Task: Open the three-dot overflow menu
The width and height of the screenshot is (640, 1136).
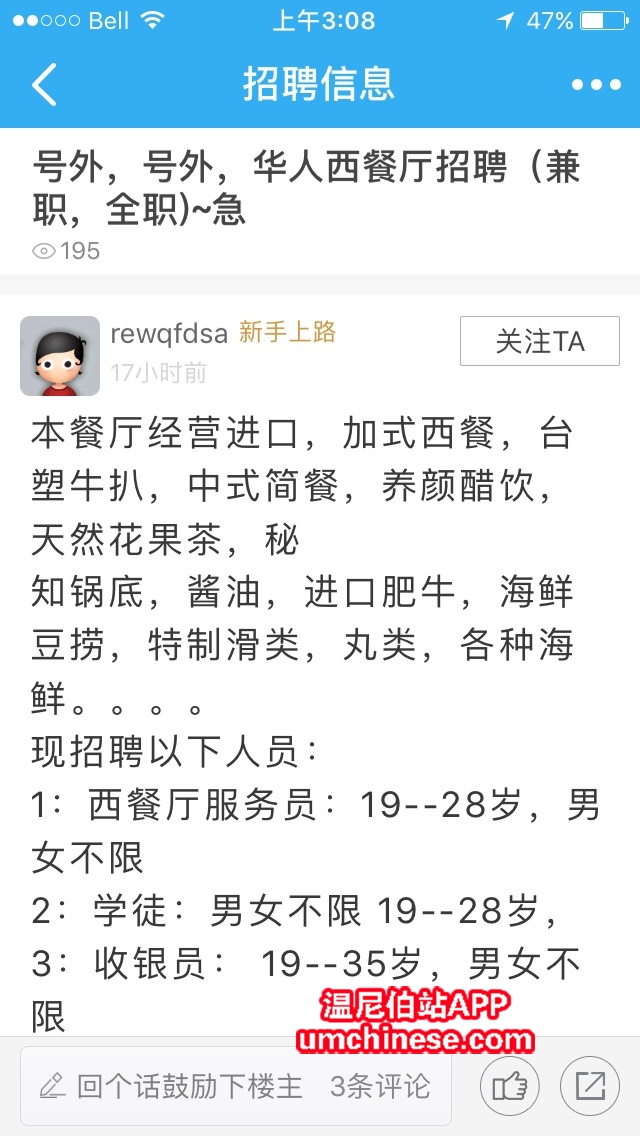Action: pos(596,85)
